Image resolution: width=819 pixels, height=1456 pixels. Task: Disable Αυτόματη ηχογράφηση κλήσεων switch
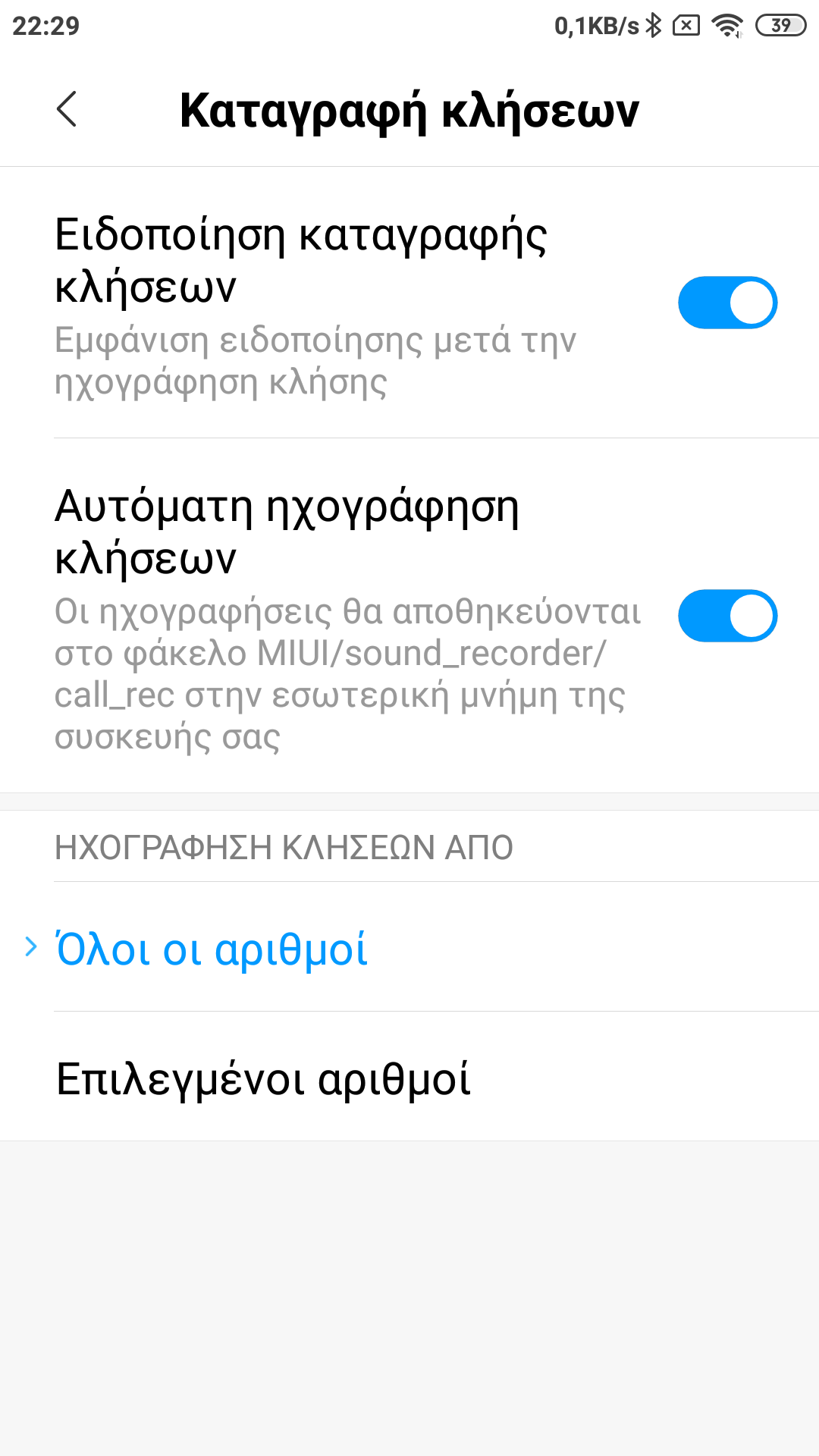726,616
